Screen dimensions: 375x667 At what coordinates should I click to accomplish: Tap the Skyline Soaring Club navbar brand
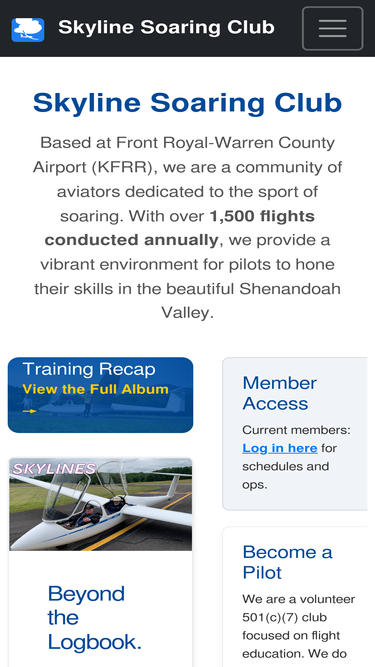pos(143,29)
